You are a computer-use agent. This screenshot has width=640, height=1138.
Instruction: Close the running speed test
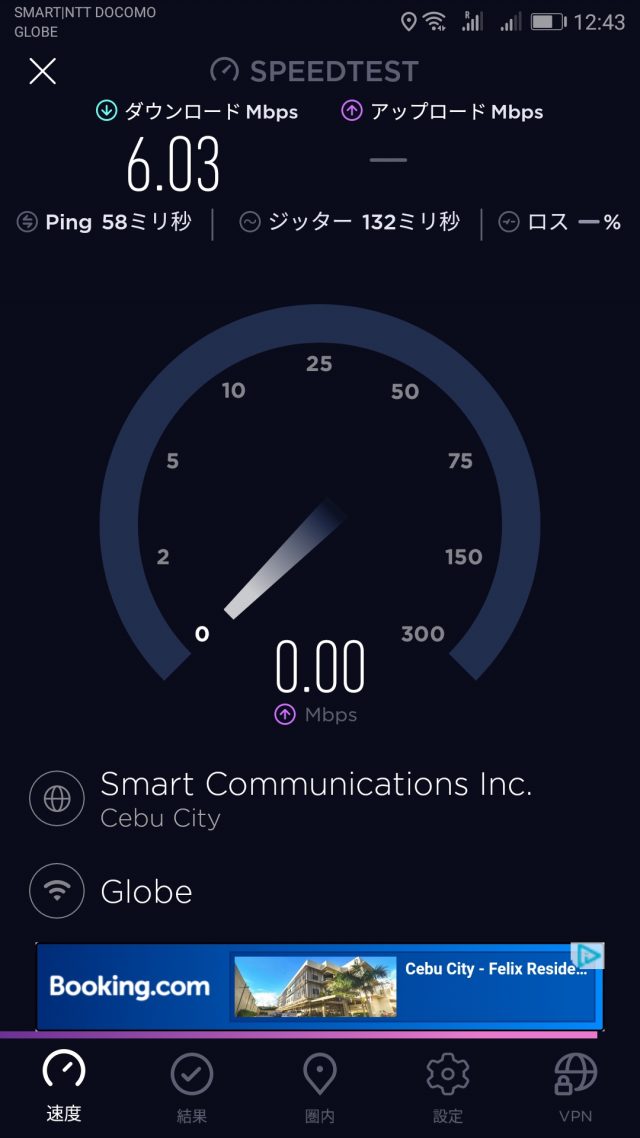[x=42, y=71]
